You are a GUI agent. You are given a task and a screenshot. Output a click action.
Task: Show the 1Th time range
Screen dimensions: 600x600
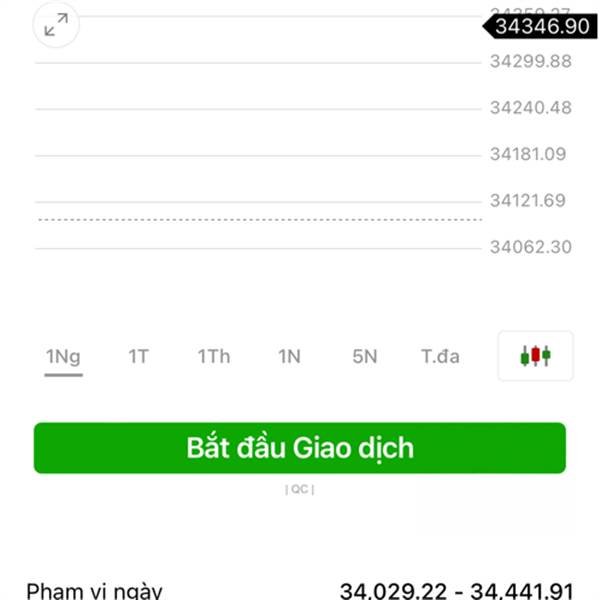tap(213, 357)
